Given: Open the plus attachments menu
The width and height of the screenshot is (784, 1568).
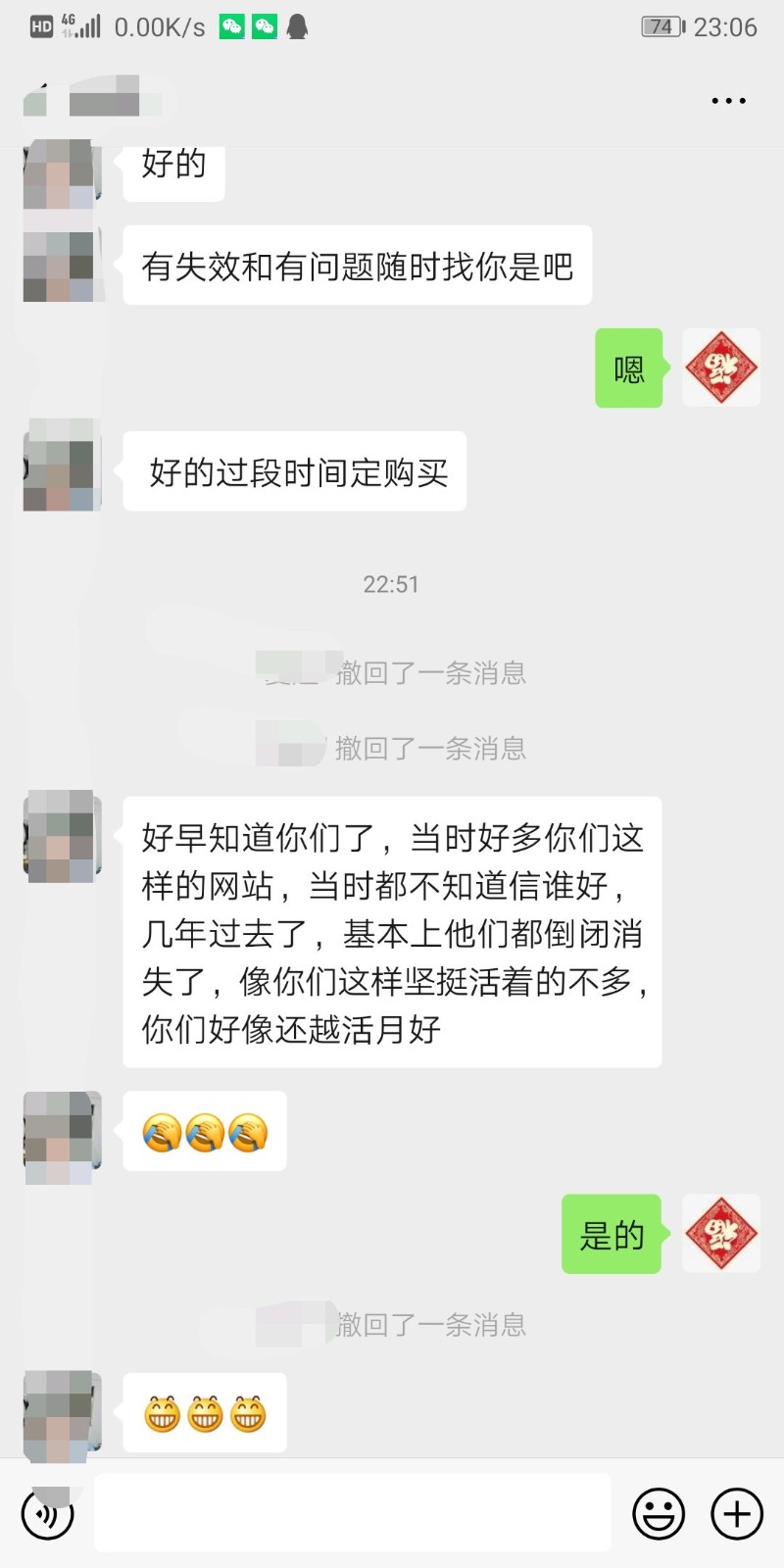Looking at the screenshot, I should pos(736,1514).
